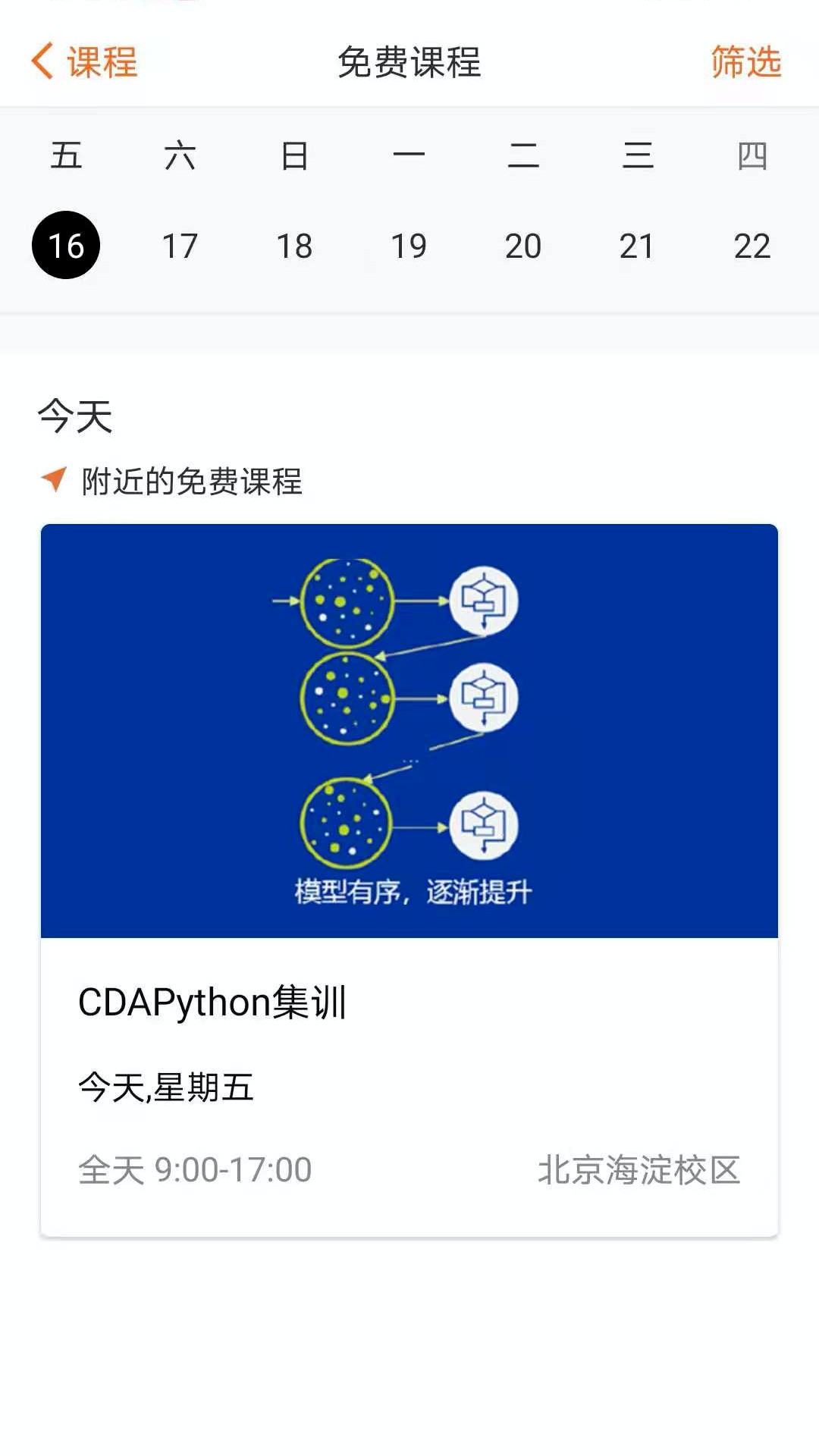The image size is (819, 1456).
Task: Select date 22 under Thursday
Action: [x=752, y=244]
